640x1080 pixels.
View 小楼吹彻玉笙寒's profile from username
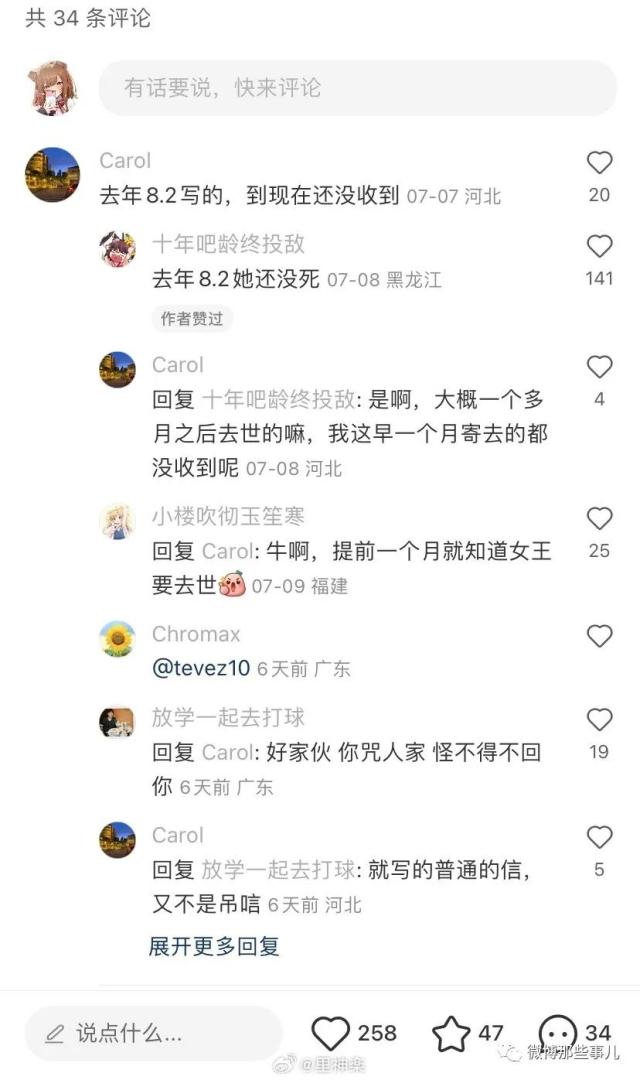pos(228,517)
